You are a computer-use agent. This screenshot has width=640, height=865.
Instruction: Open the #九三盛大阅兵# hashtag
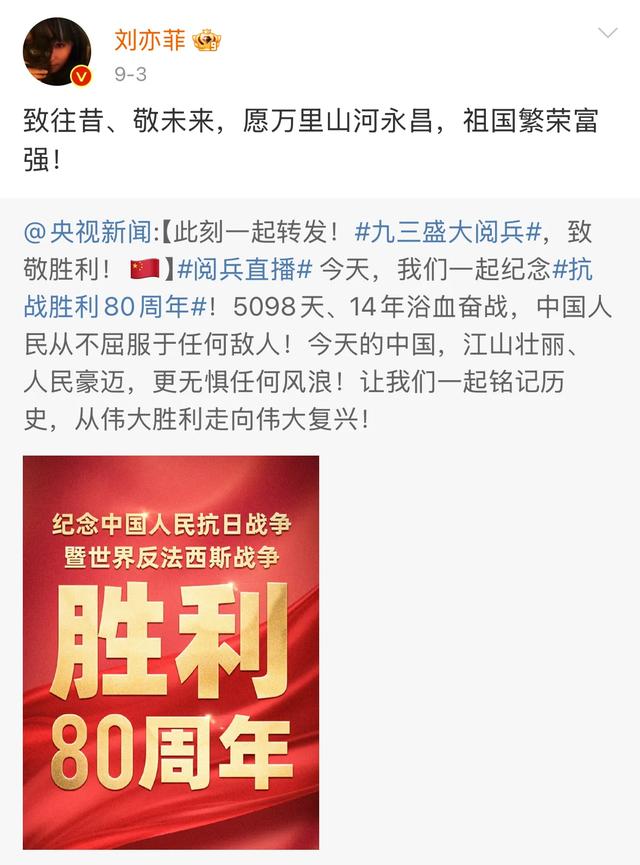pyautogui.click(x=449, y=232)
